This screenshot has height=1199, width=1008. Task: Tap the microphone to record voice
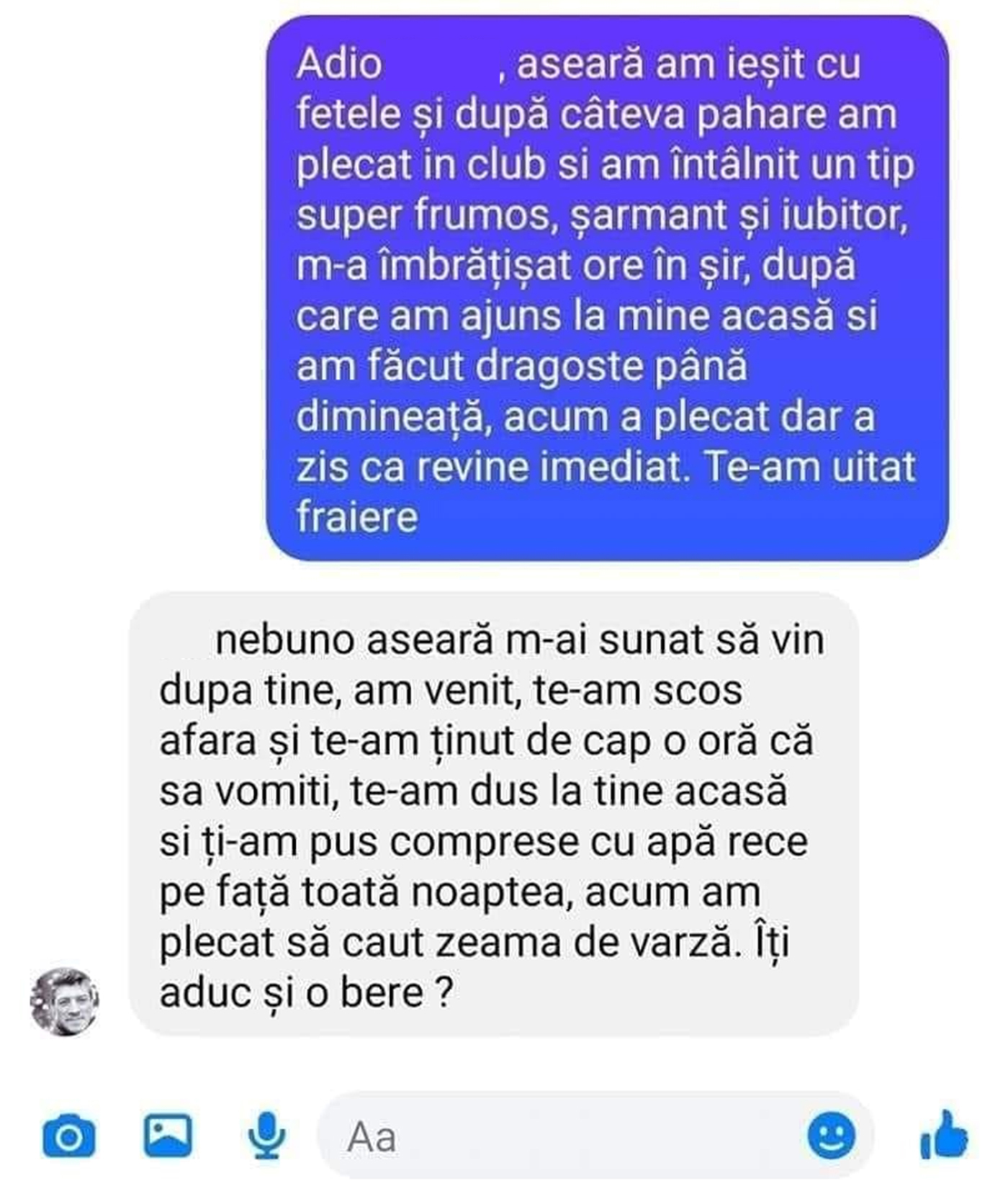tap(266, 1136)
